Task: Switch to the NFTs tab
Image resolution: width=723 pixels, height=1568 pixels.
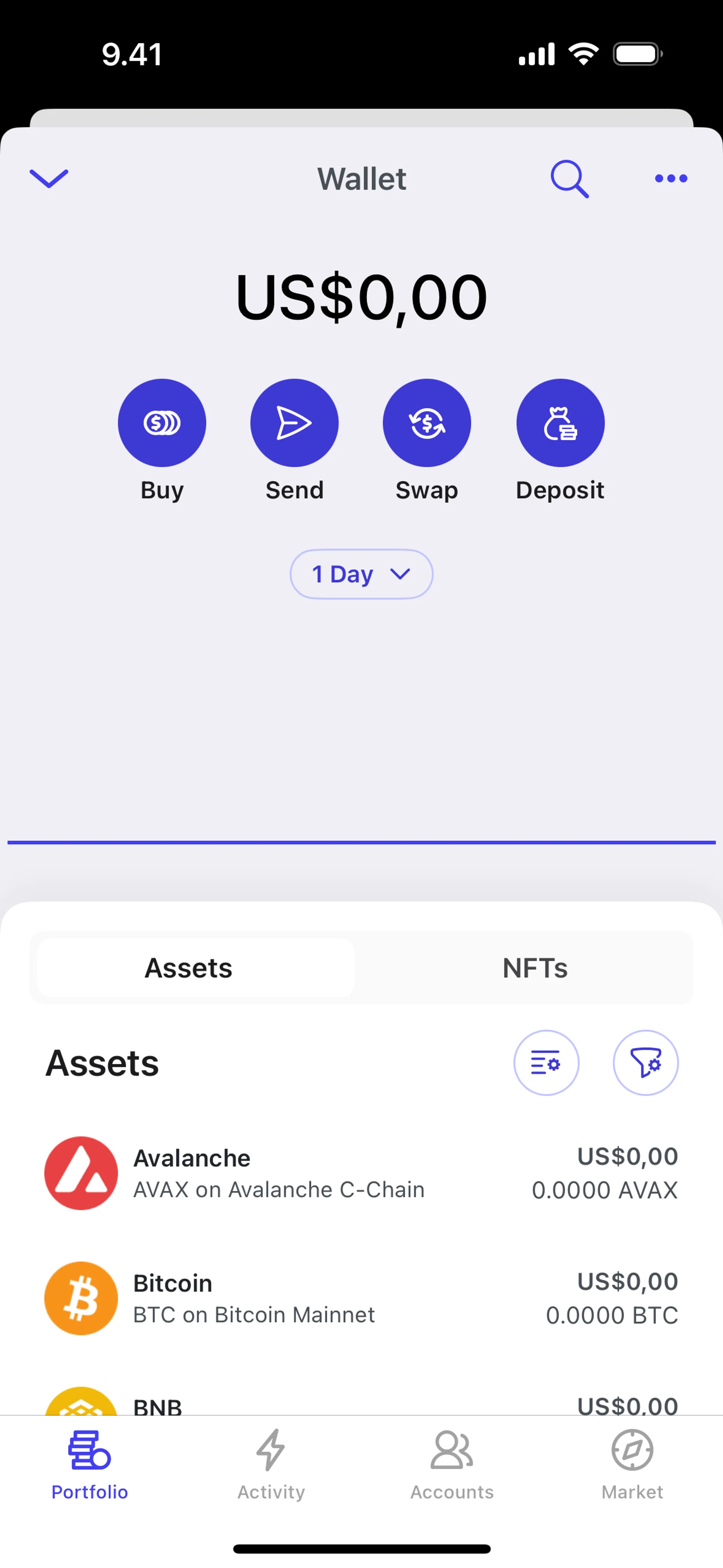Action: pyautogui.click(x=535, y=968)
